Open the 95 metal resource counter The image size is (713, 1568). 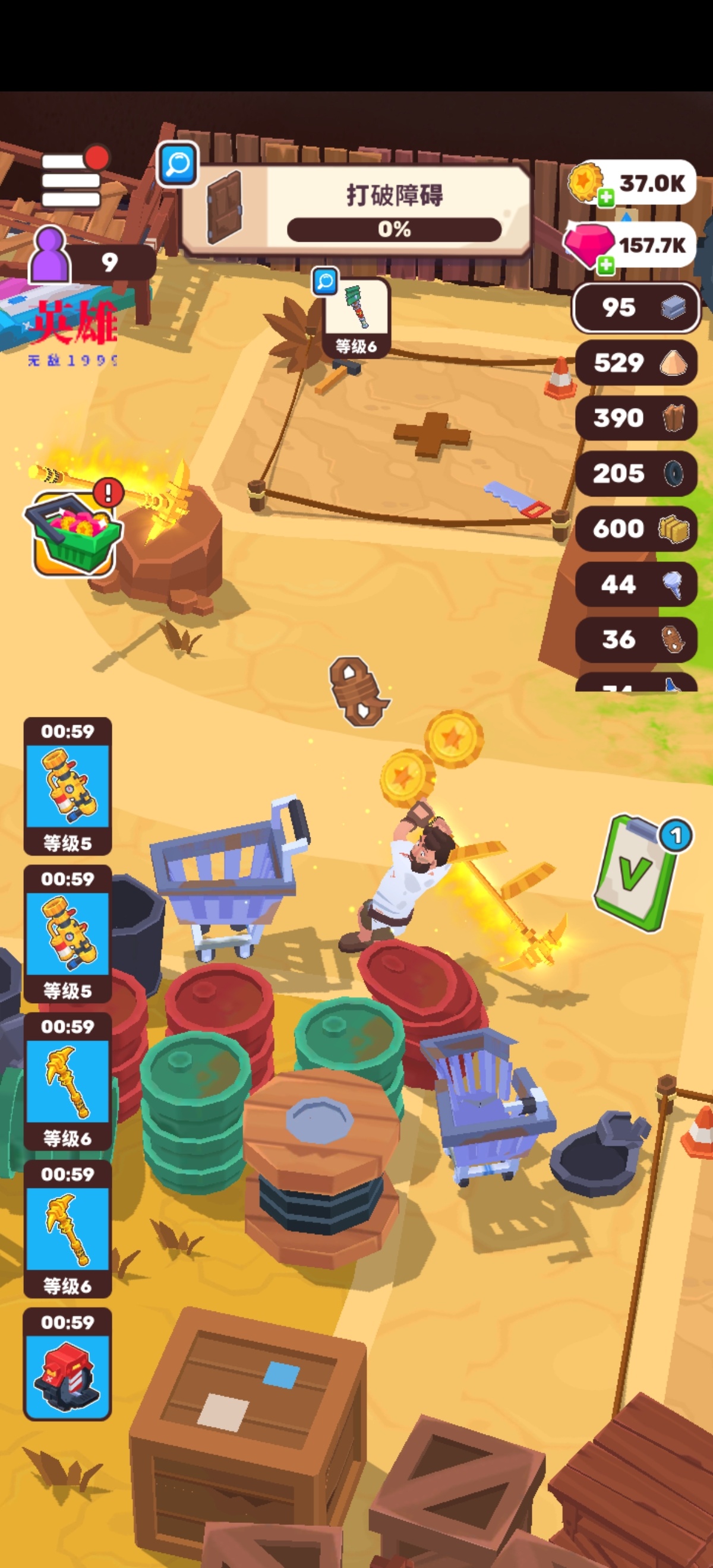635,308
